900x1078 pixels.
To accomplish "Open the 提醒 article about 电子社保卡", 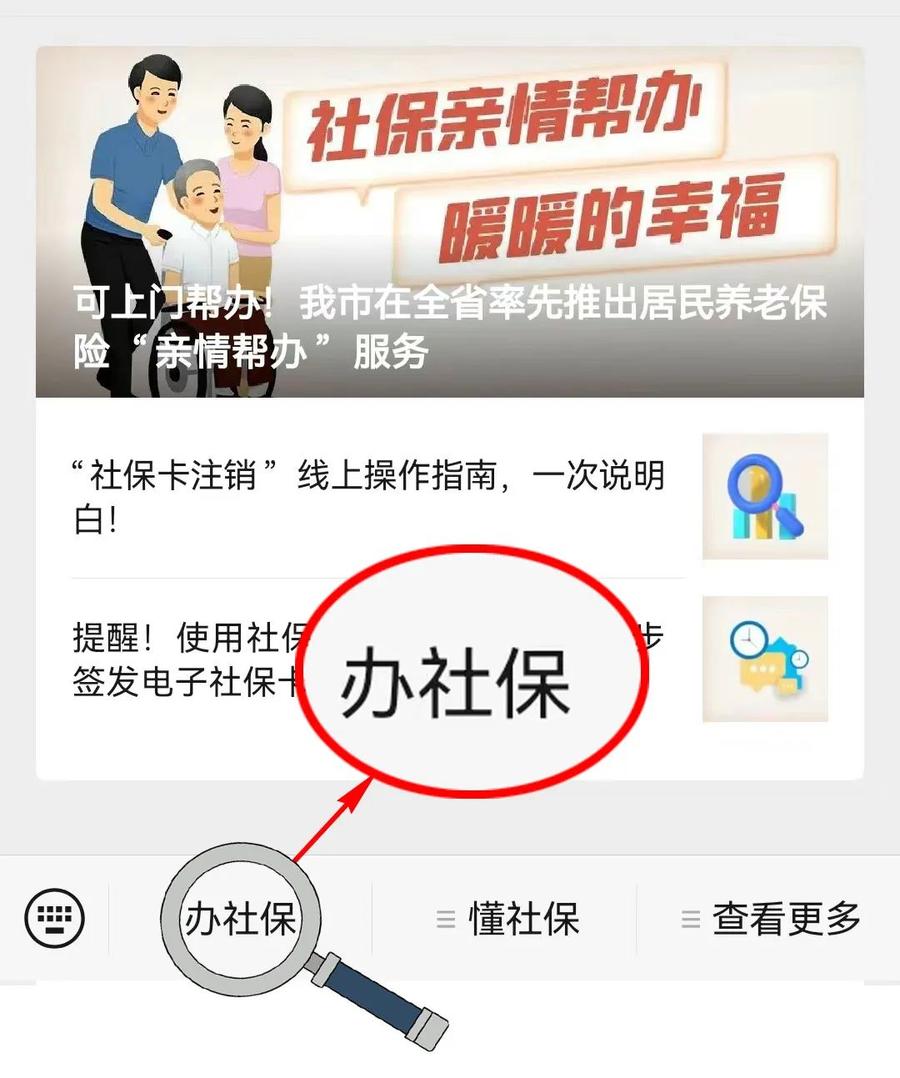I will [x=180, y=658].
